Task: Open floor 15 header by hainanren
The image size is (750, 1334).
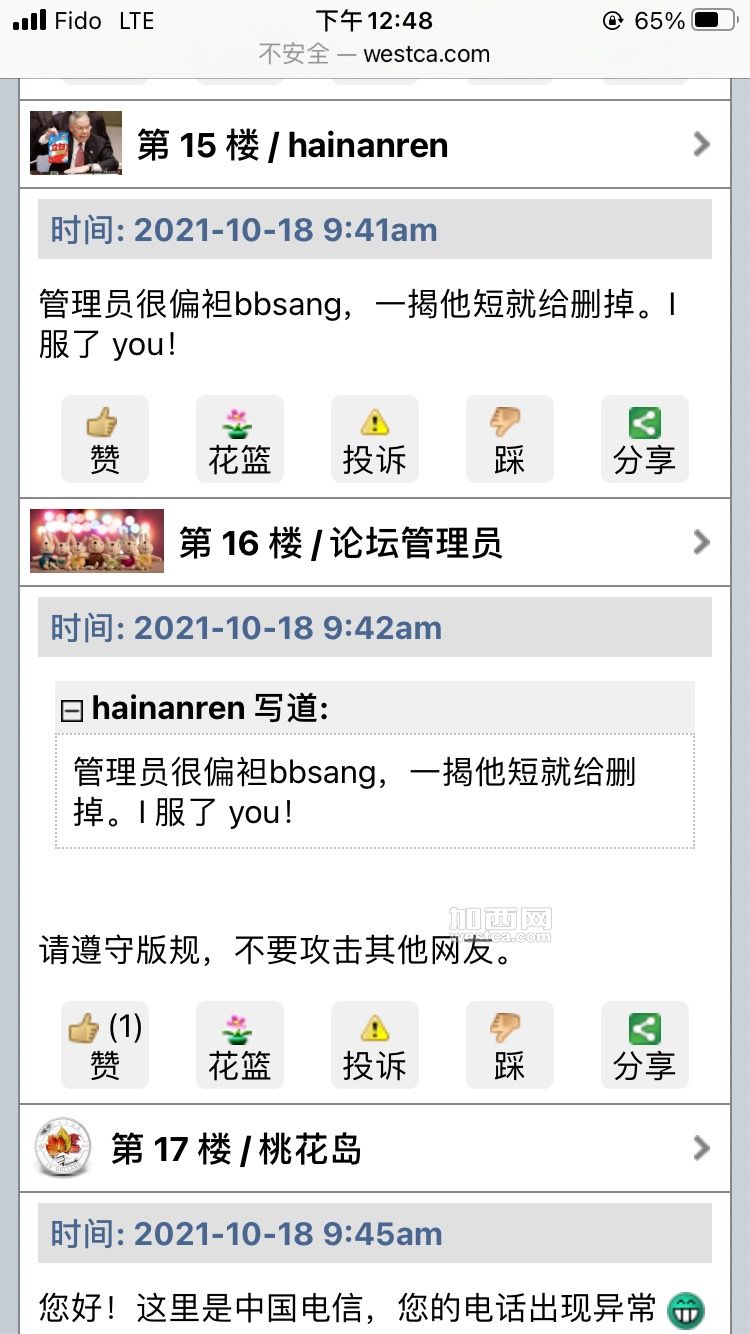Action: tap(375, 145)
